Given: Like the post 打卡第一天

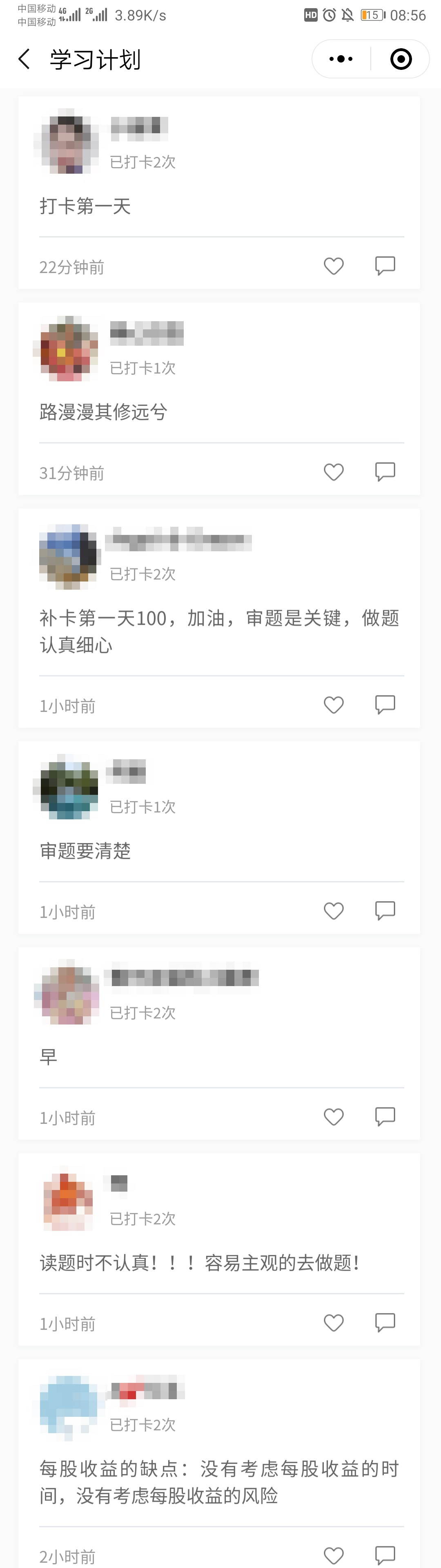Looking at the screenshot, I should [333, 266].
